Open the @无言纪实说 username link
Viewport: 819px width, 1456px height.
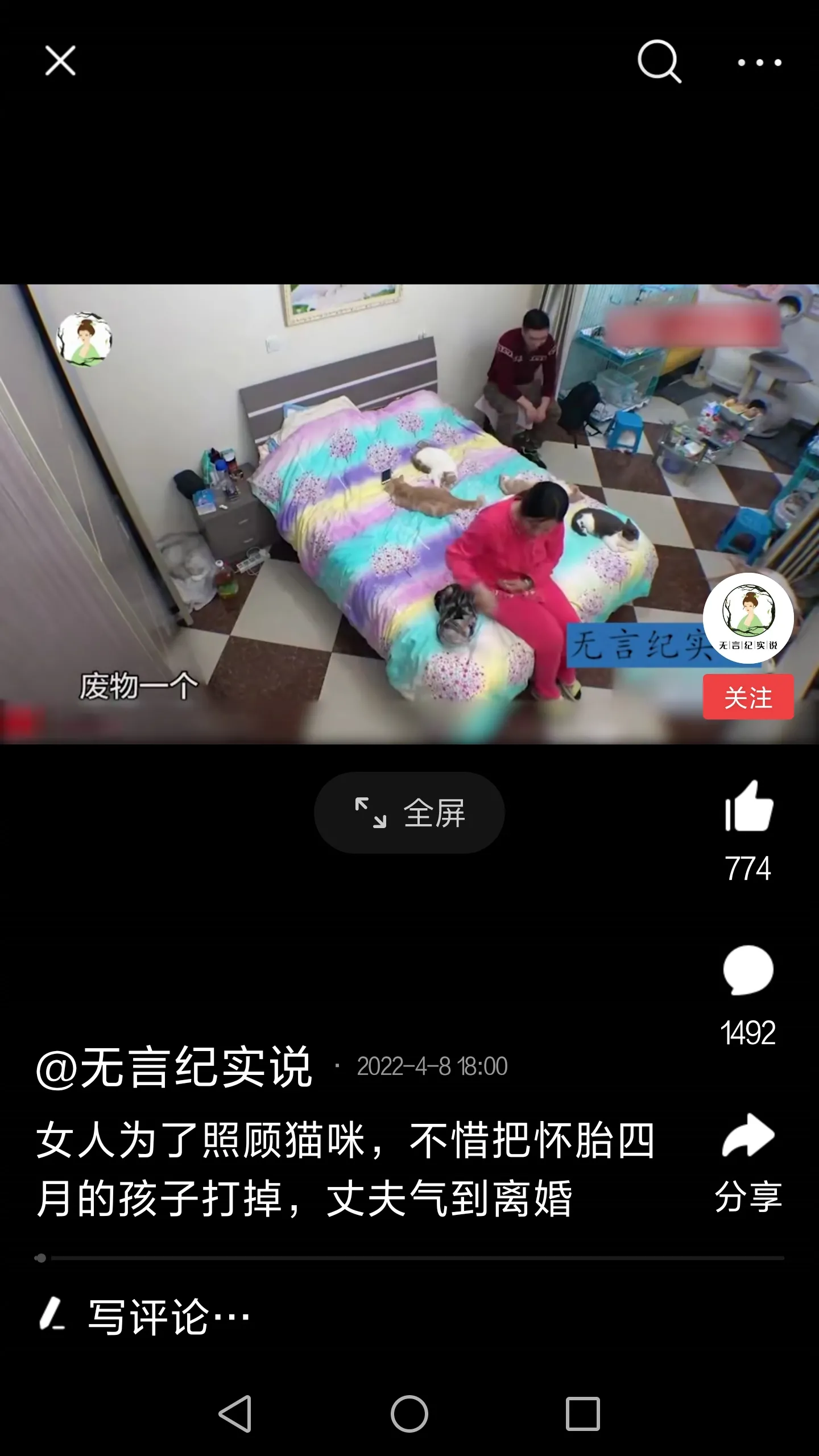(174, 1067)
